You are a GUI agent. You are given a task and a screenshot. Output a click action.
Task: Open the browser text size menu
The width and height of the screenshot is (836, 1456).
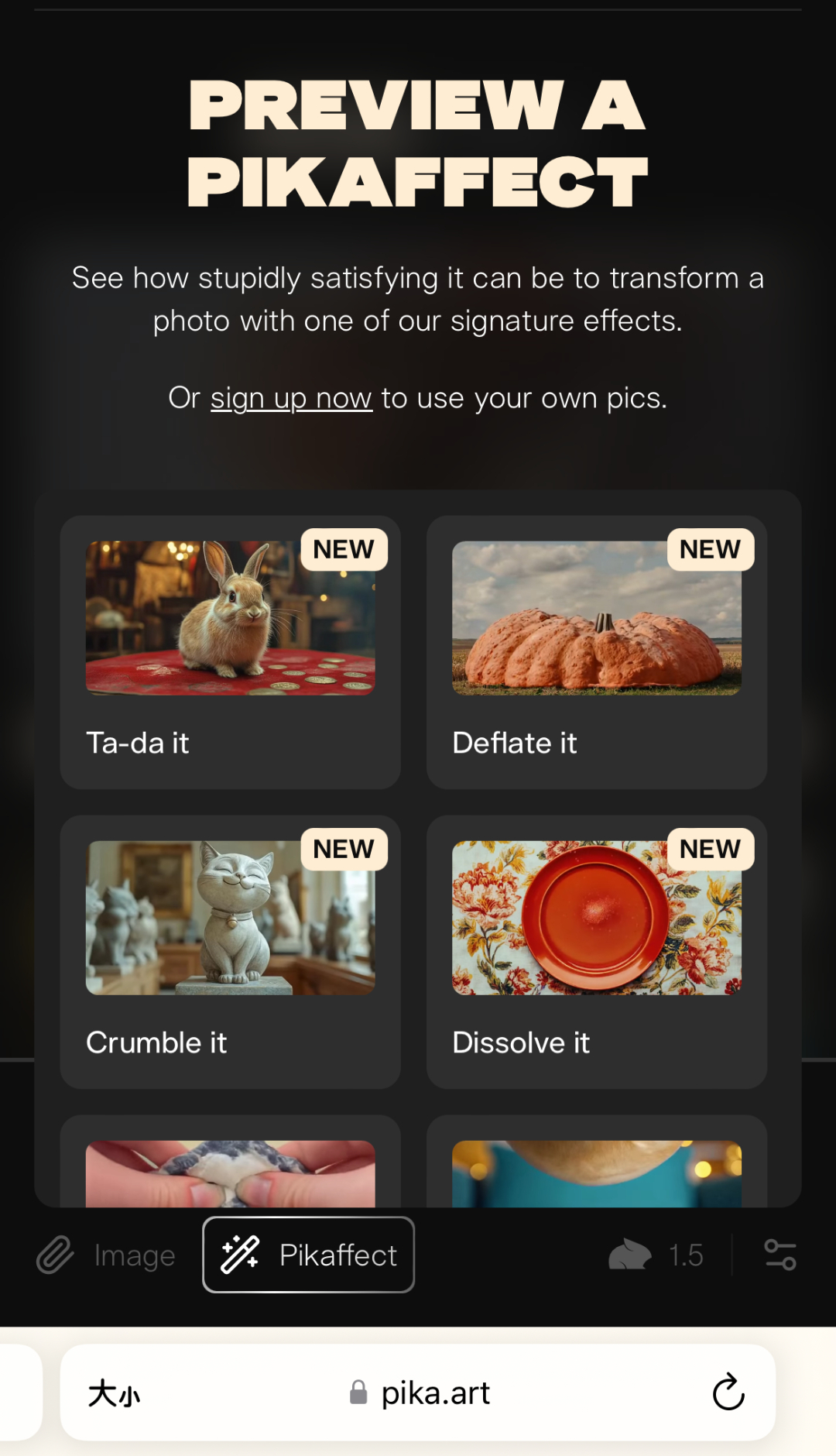114,1393
